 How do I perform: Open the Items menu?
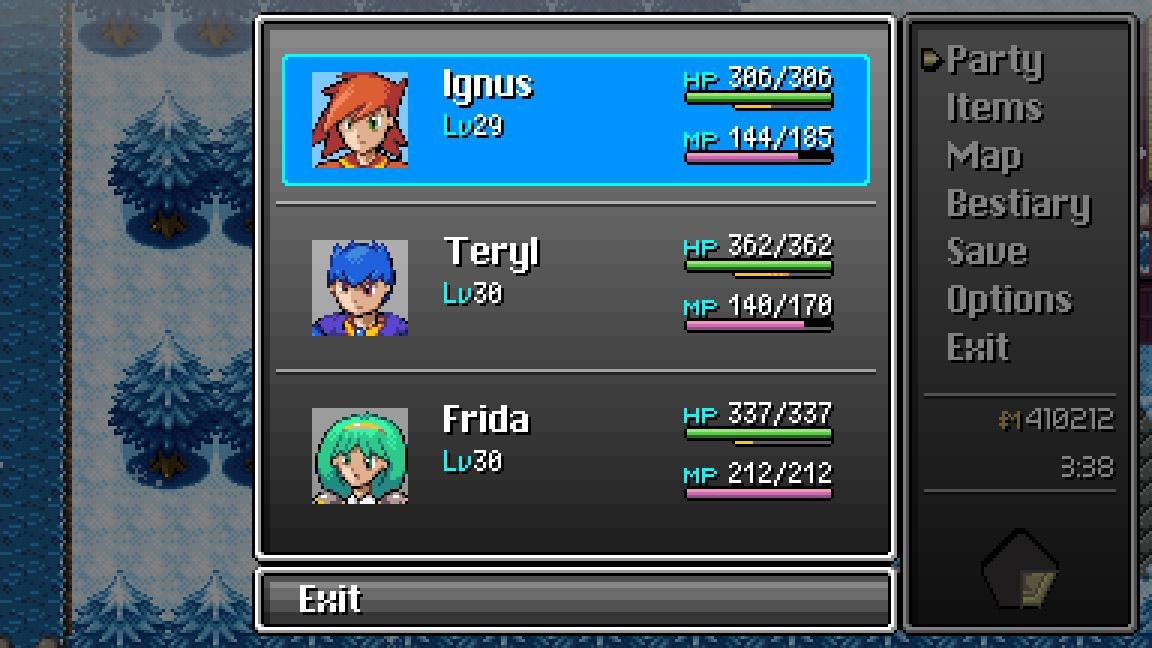[994, 108]
